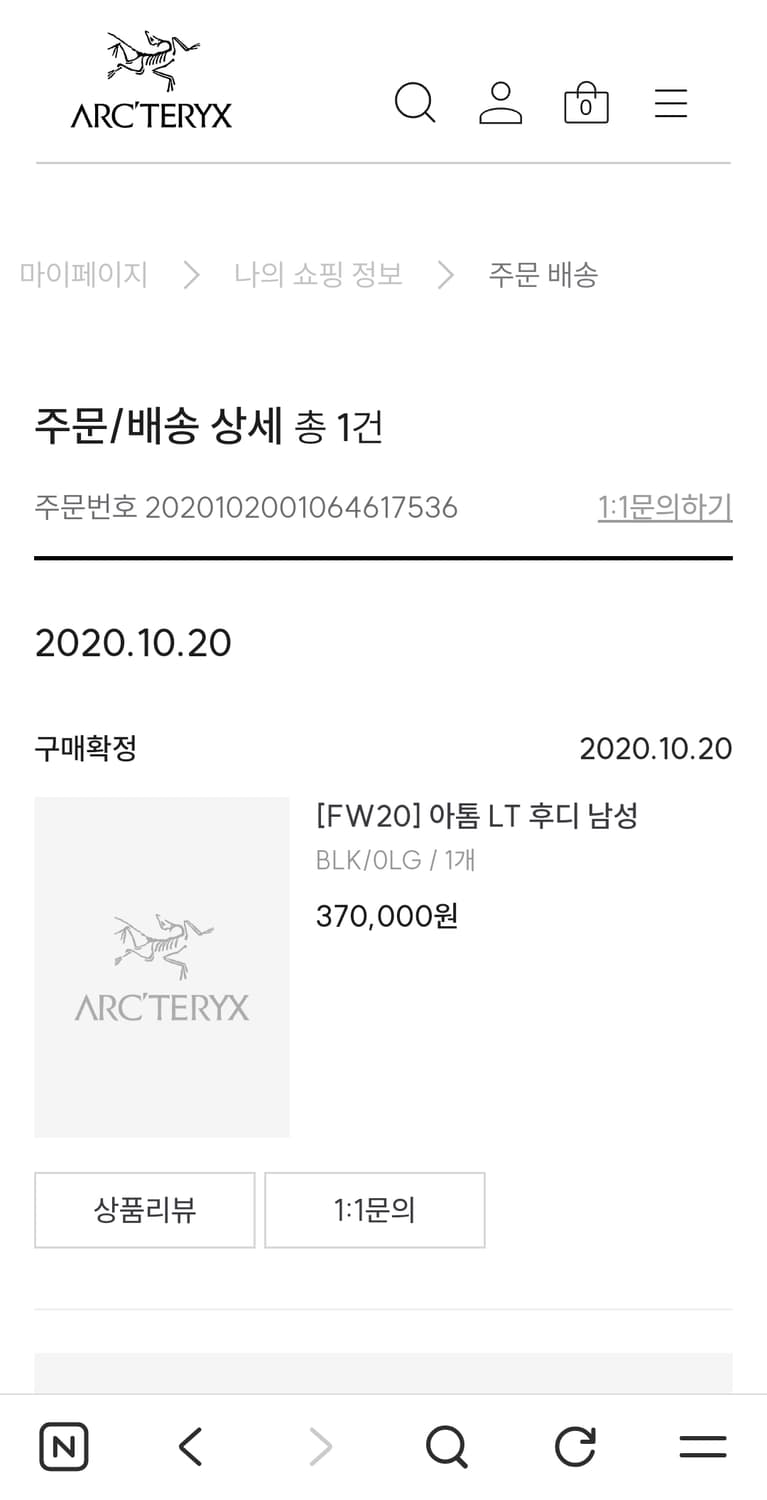Image resolution: width=767 pixels, height=1500 pixels.
Task: Tap the back navigation arrow
Action: [191, 1444]
